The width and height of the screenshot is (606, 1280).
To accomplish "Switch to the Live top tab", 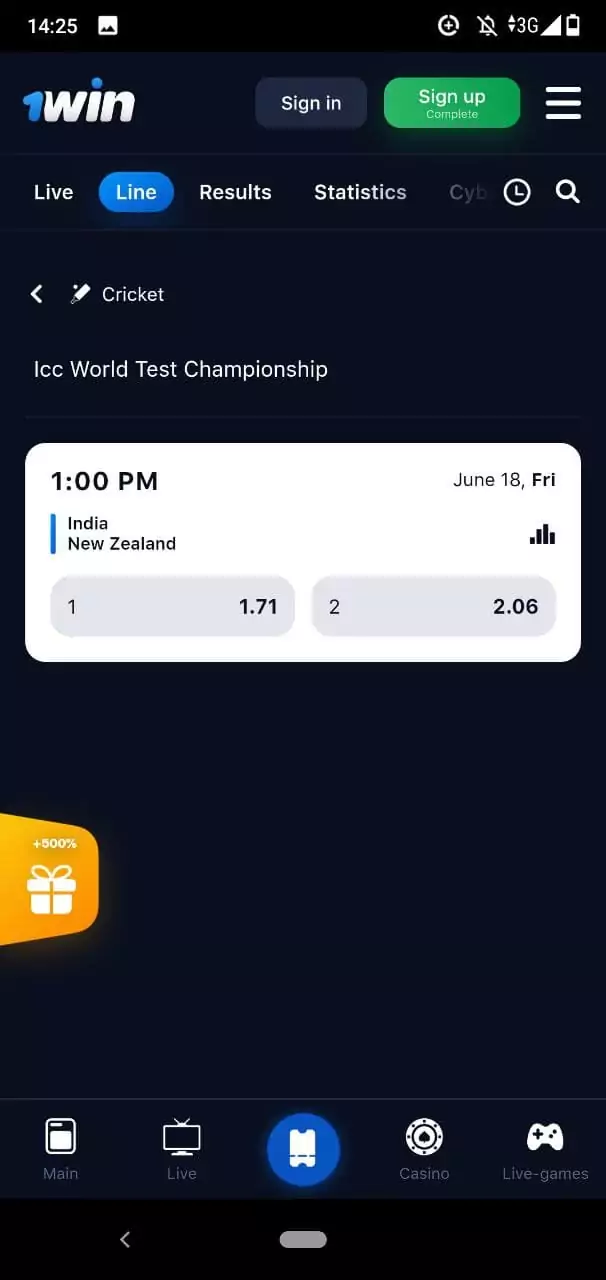I will coord(53,192).
